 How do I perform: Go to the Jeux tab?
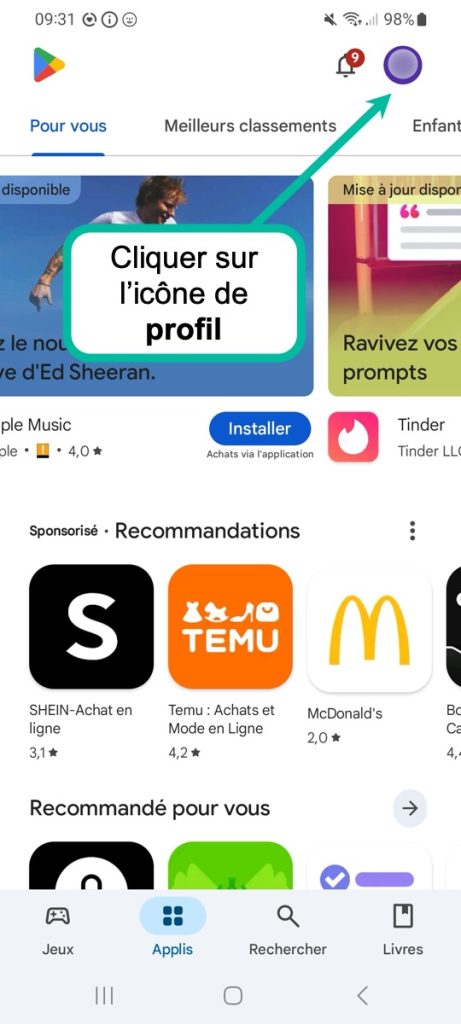click(x=58, y=930)
